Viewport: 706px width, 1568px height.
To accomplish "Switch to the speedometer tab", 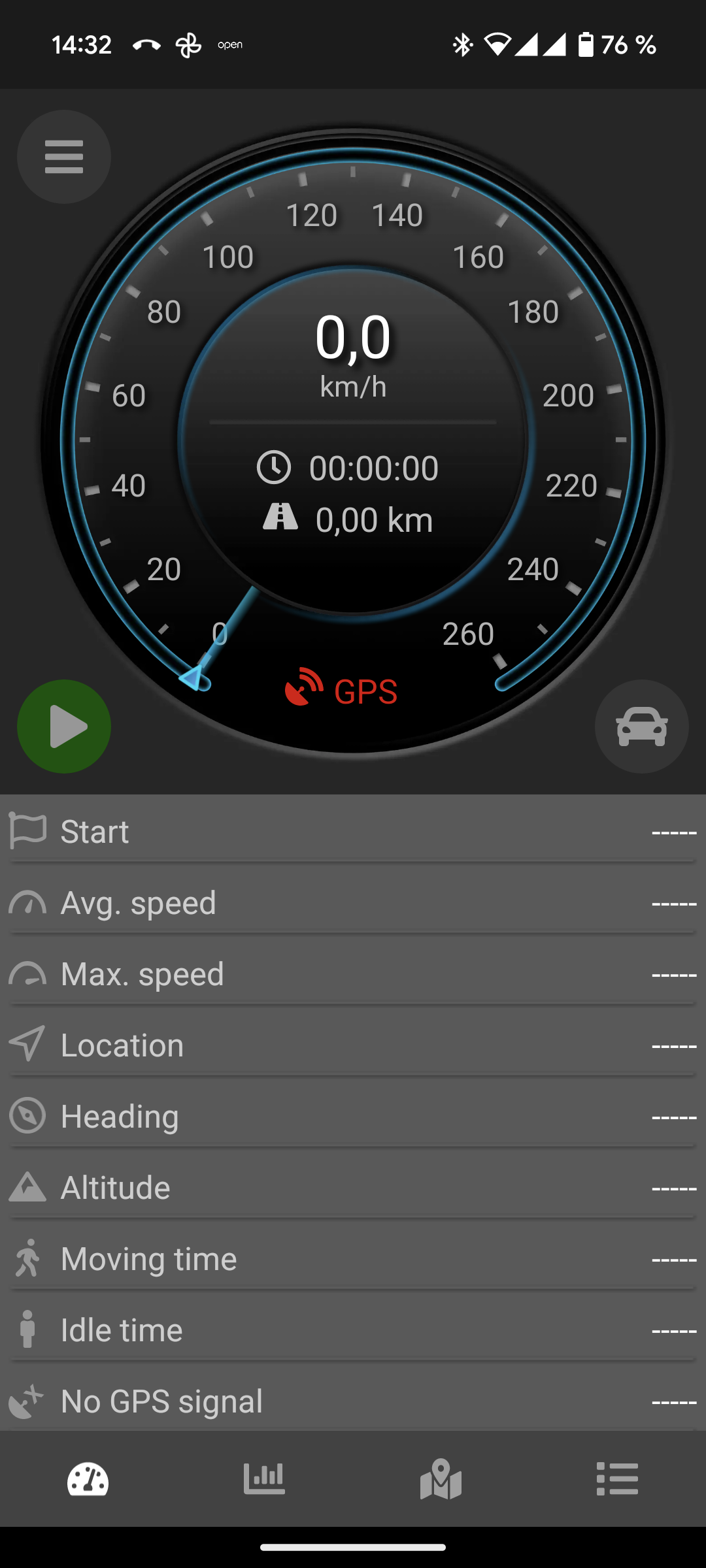I will pos(88,1479).
